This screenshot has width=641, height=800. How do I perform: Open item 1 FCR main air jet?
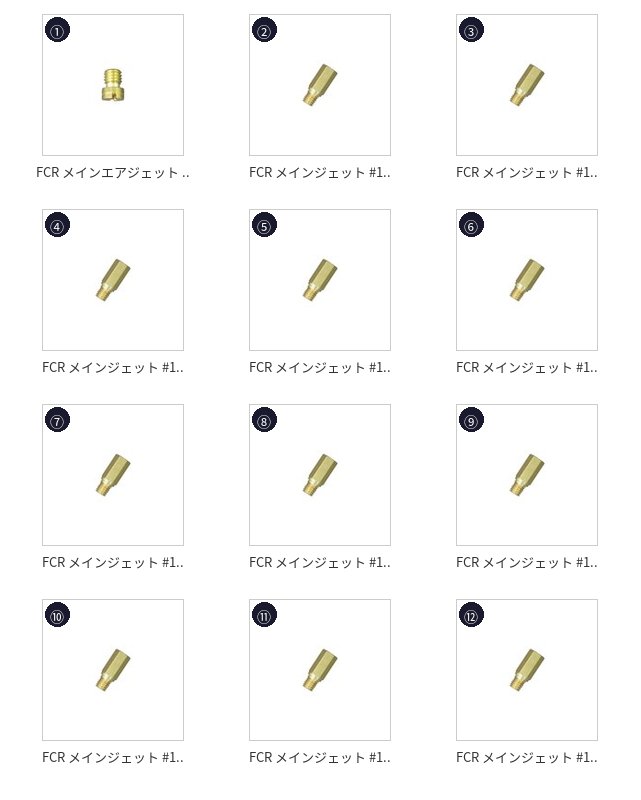click(x=113, y=85)
